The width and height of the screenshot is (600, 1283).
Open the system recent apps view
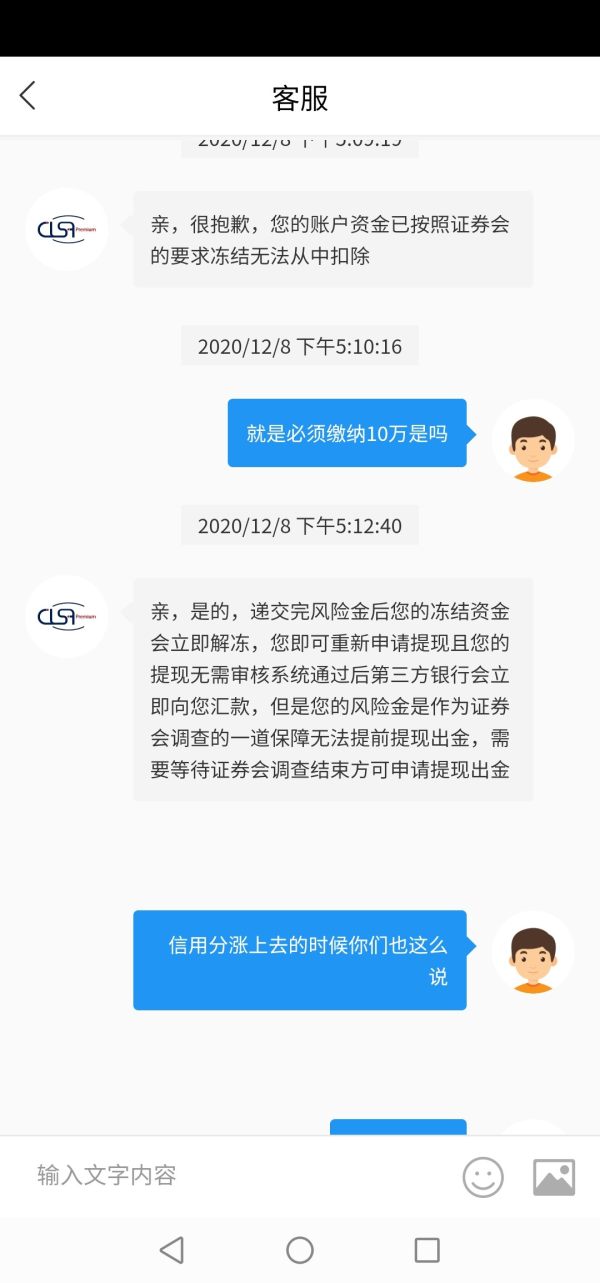(x=427, y=1250)
